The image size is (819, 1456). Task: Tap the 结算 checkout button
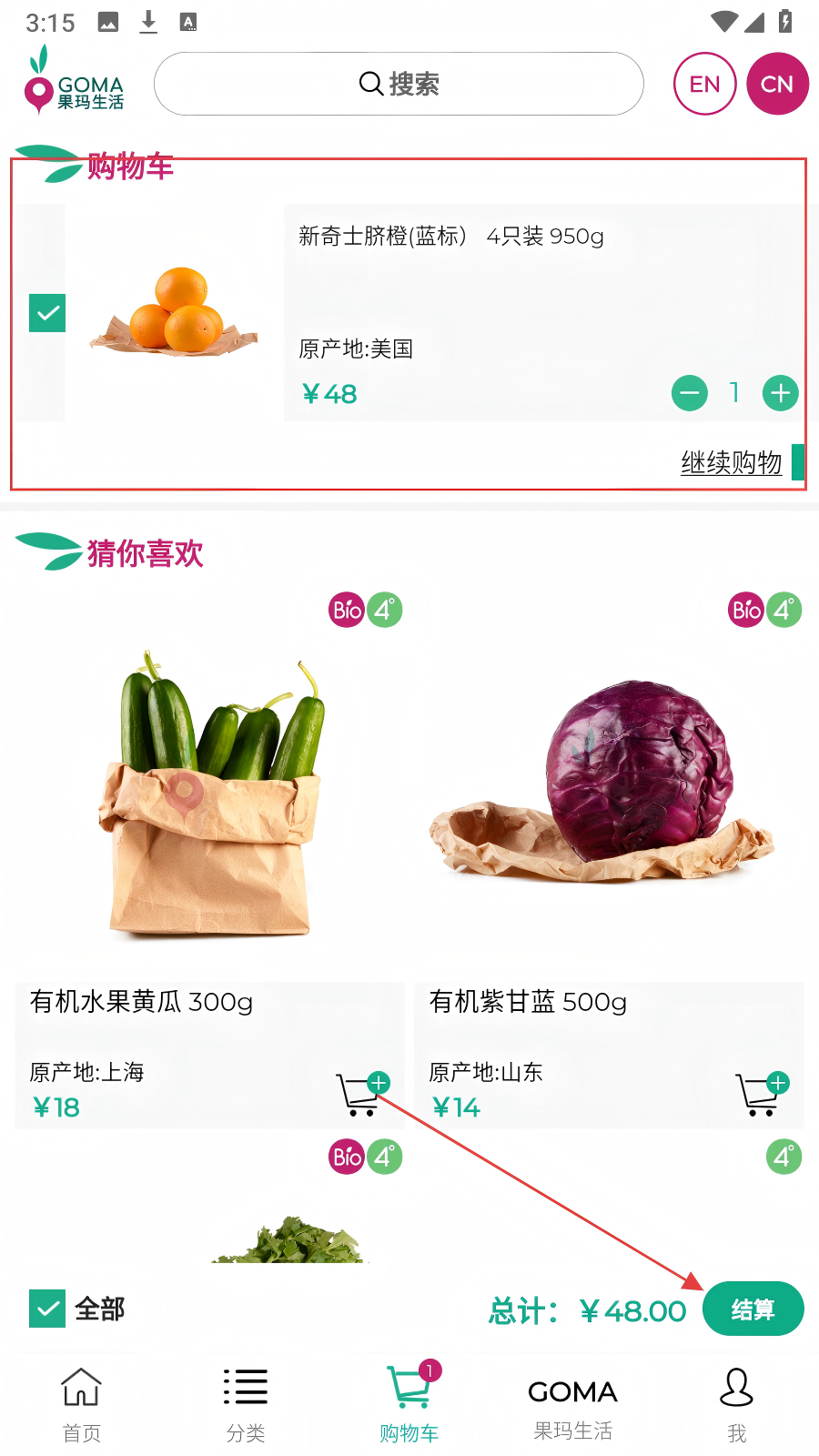[x=753, y=1309]
